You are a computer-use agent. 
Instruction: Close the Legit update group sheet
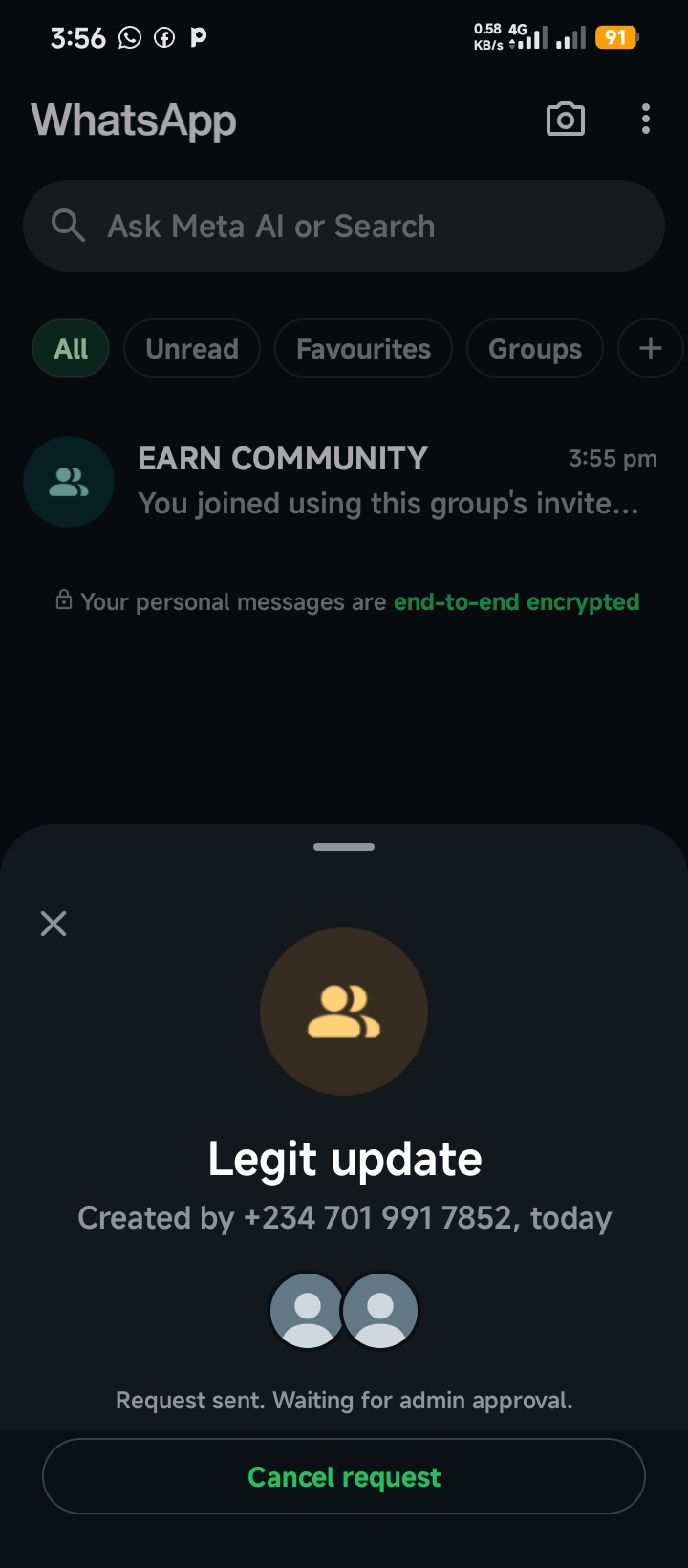click(x=54, y=924)
